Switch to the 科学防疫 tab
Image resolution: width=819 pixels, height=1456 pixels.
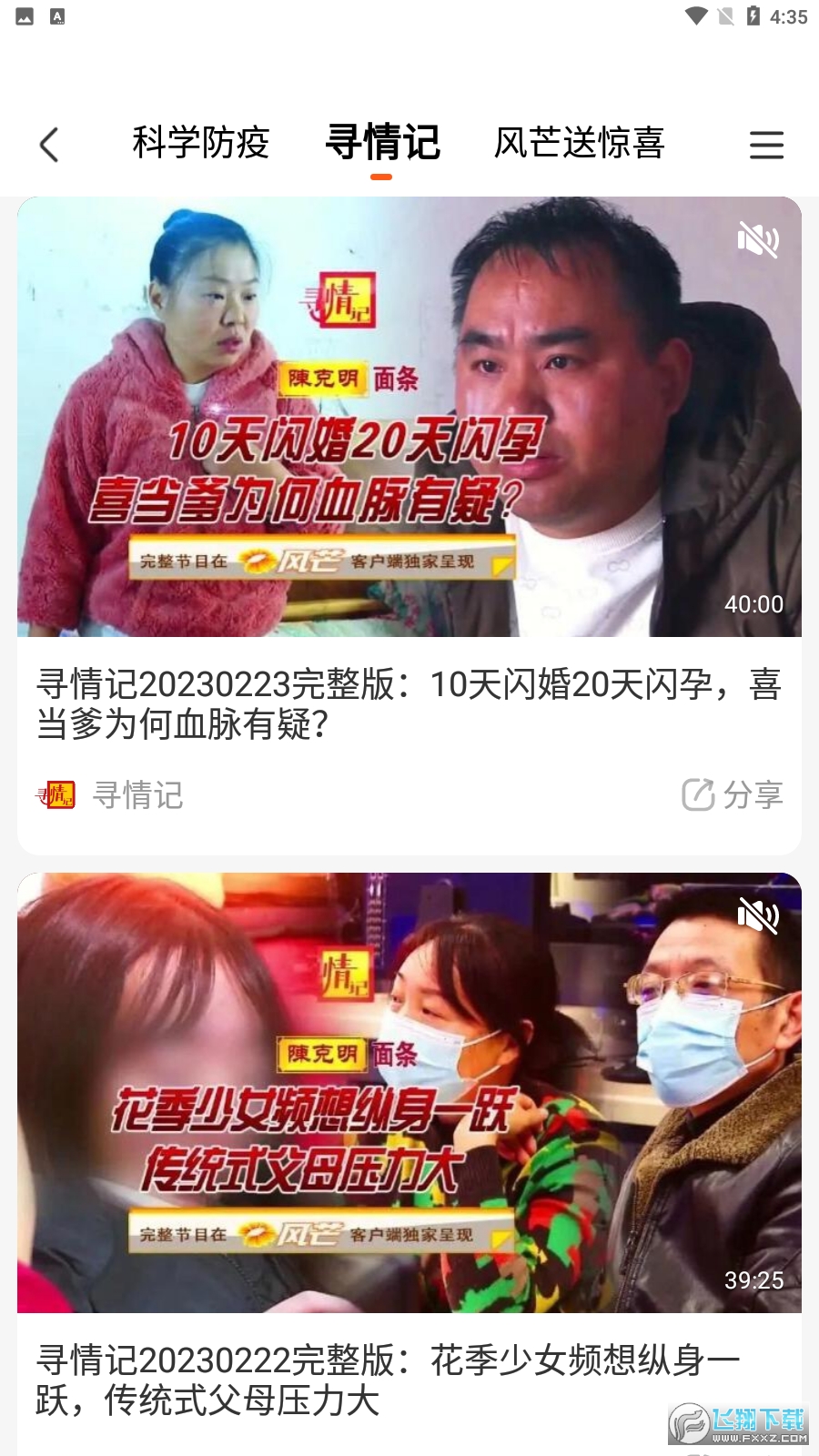pos(202,144)
